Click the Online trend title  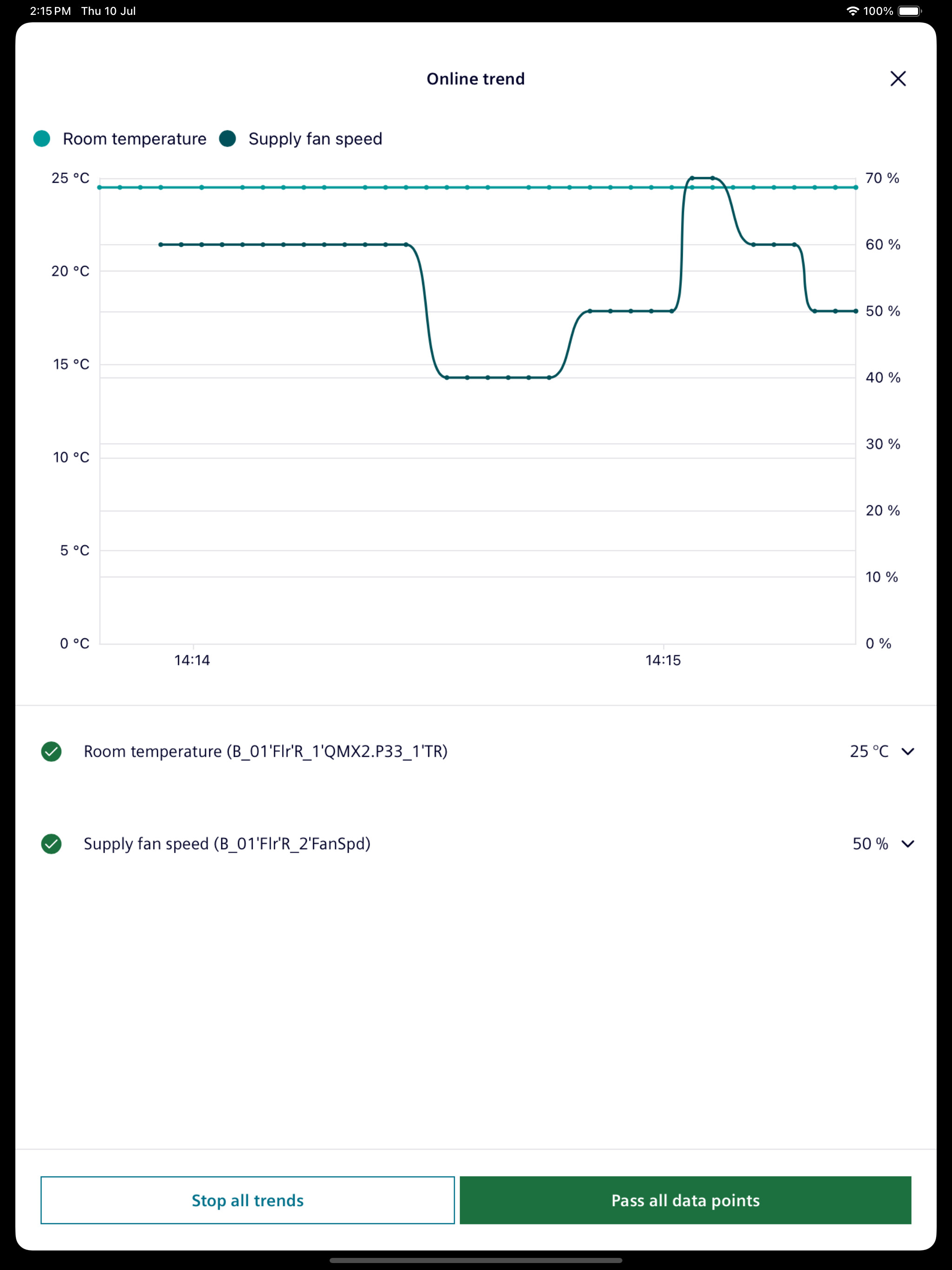[x=476, y=79]
